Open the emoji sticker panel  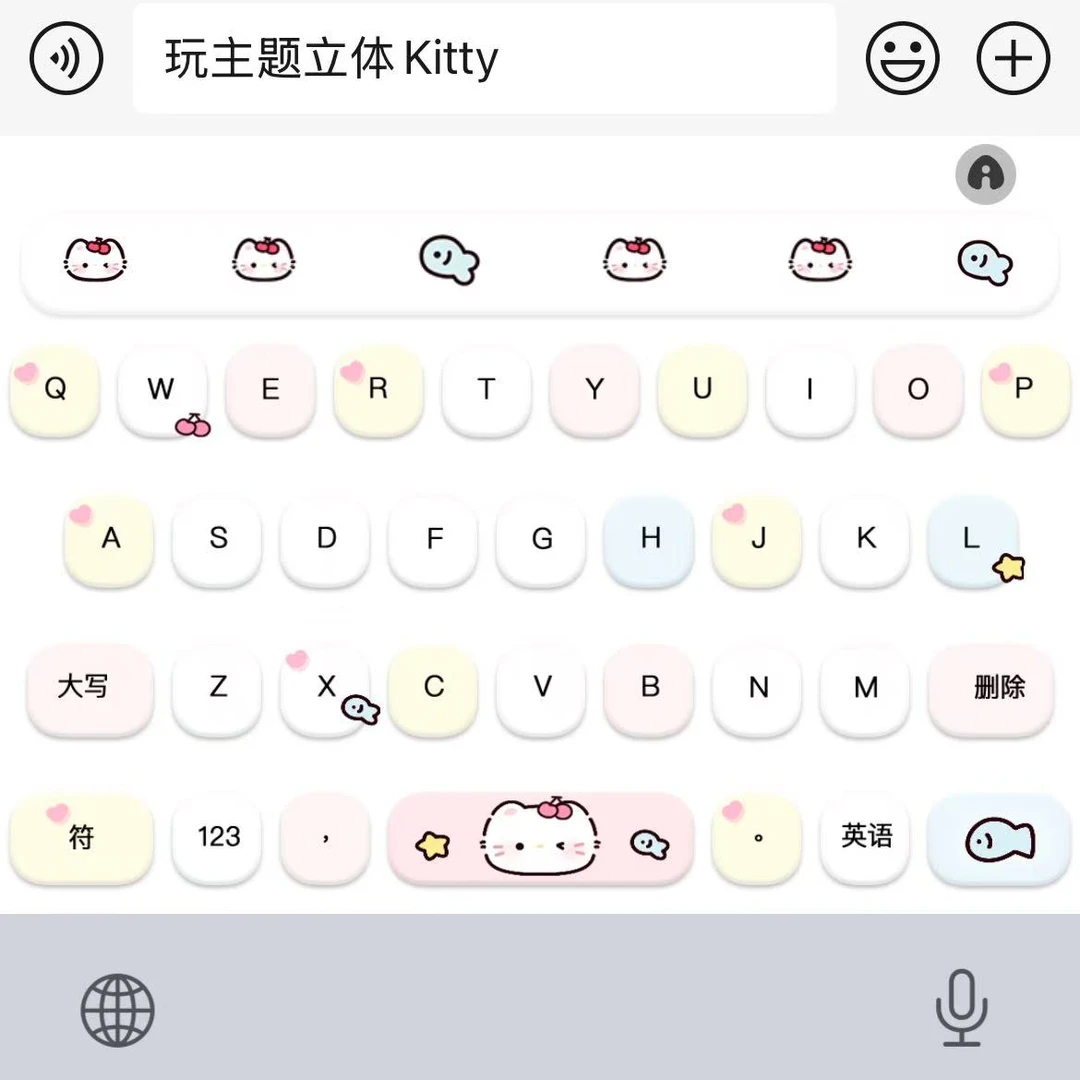click(902, 58)
